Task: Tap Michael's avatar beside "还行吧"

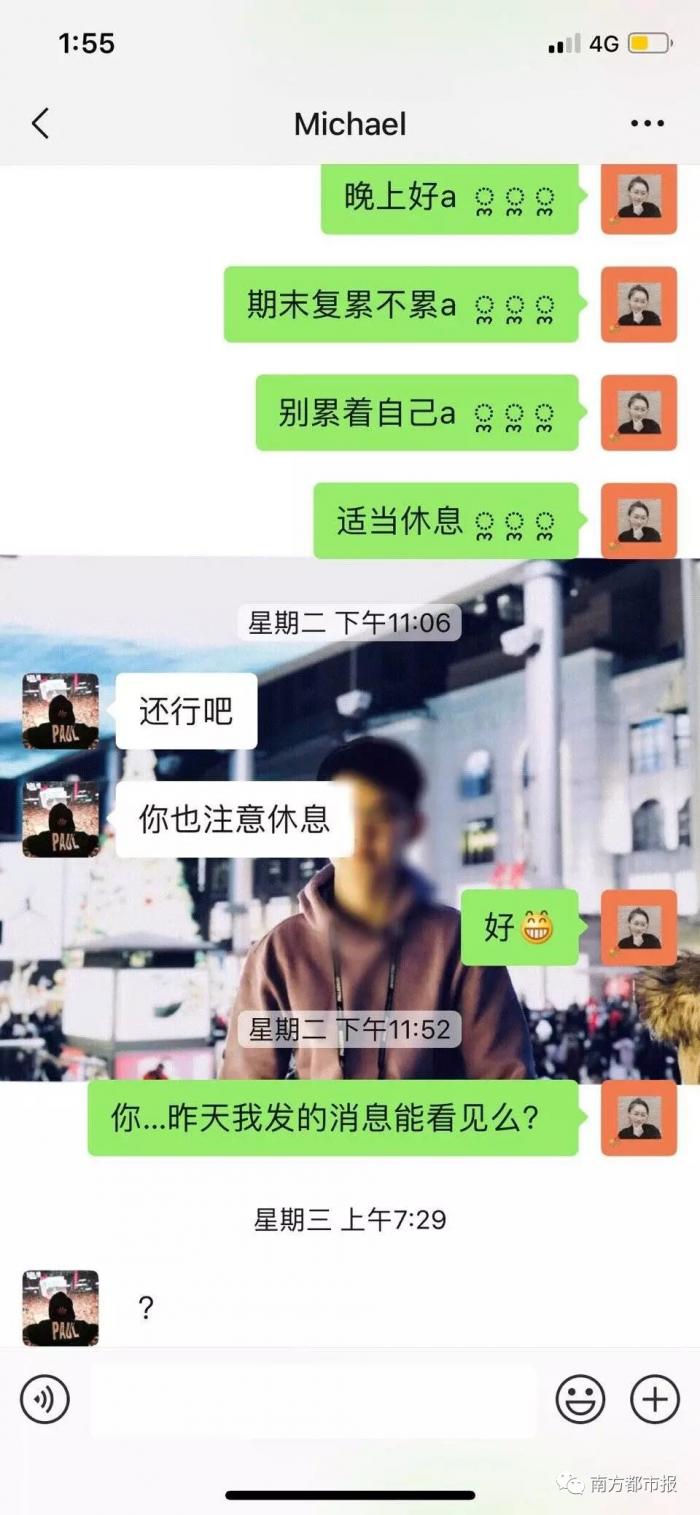Action: 61,712
